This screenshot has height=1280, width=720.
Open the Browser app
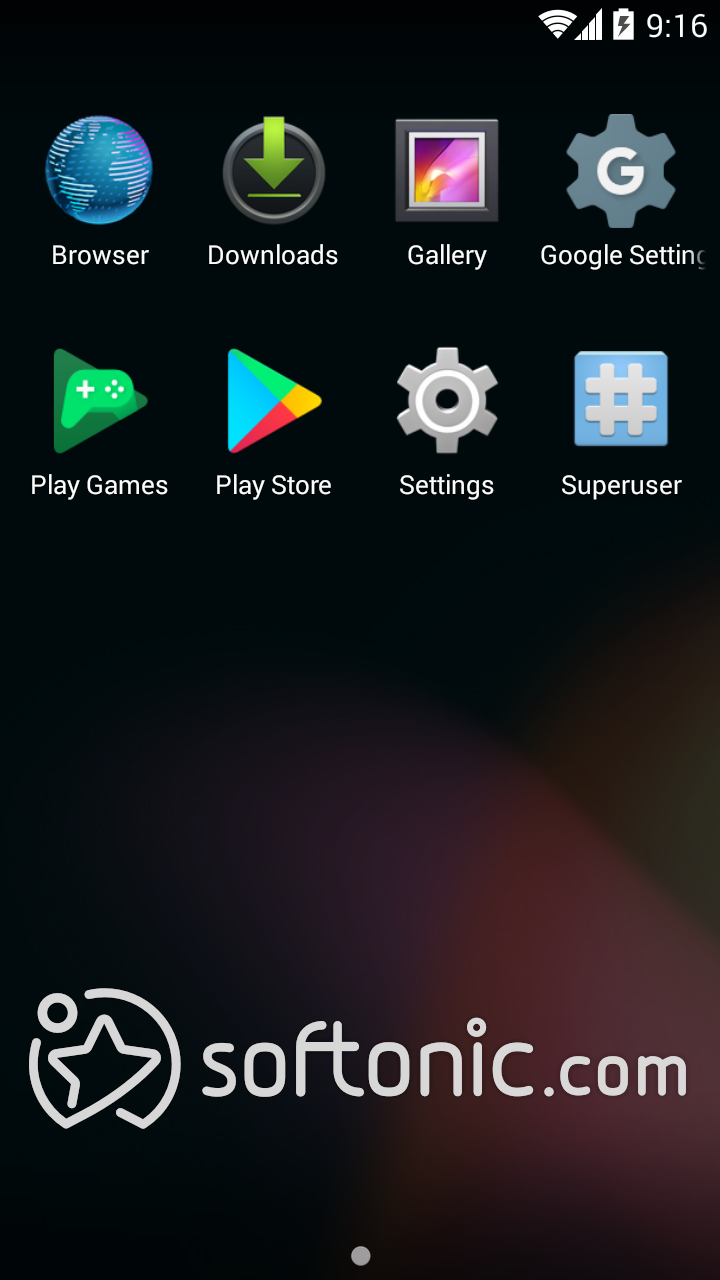(99, 170)
